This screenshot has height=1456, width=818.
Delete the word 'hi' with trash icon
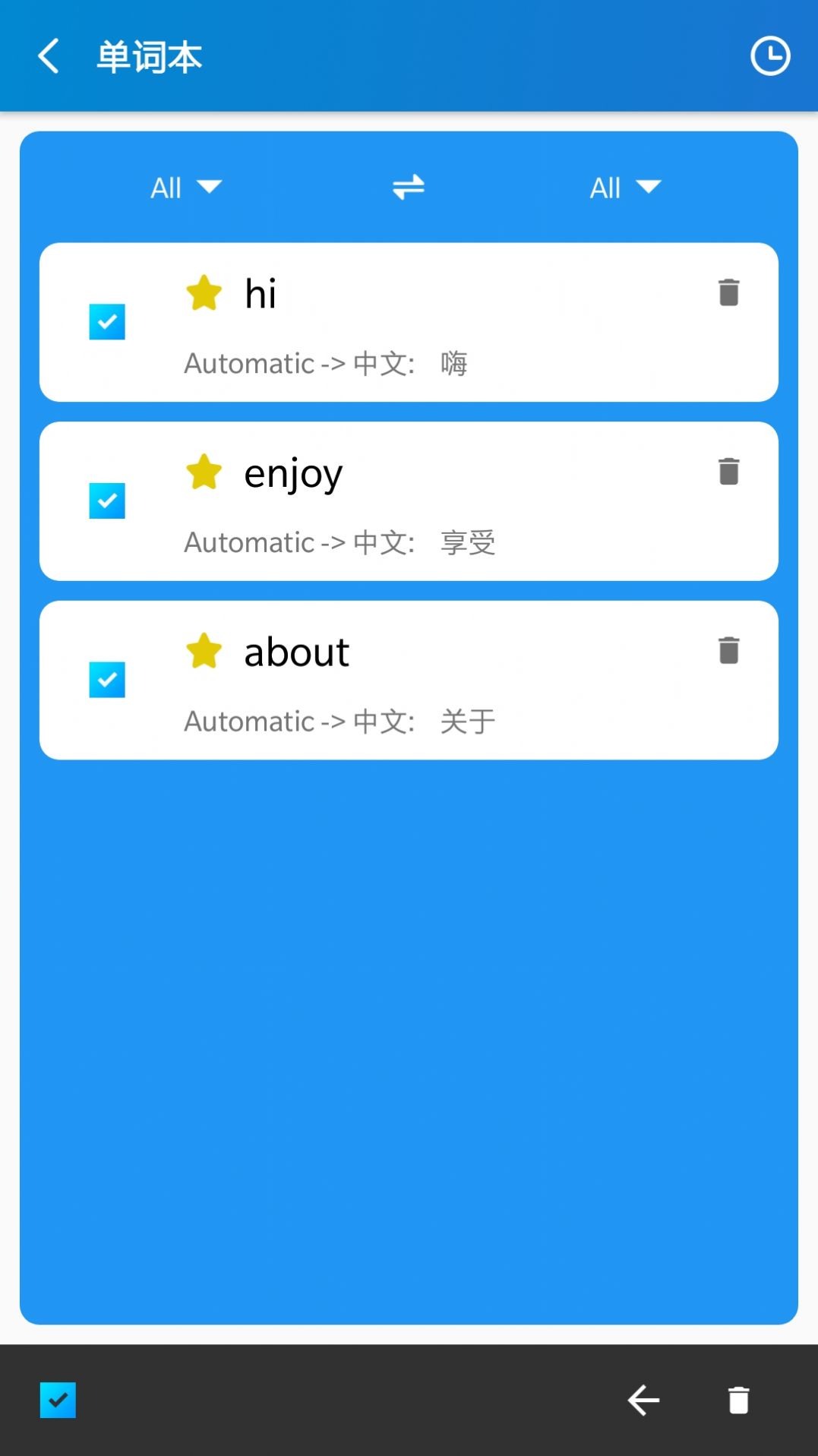pos(728,292)
